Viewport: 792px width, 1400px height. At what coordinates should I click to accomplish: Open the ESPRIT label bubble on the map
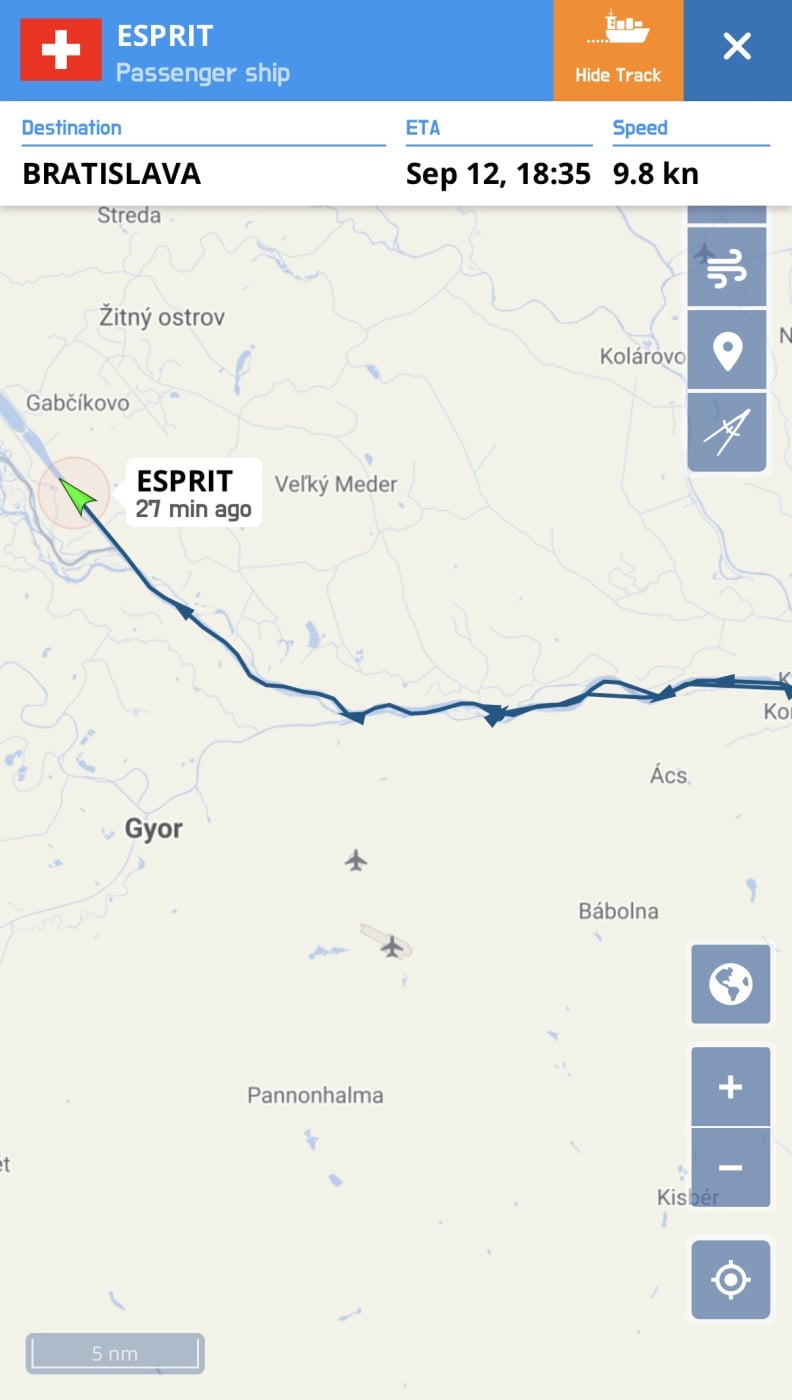coord(192,492)
